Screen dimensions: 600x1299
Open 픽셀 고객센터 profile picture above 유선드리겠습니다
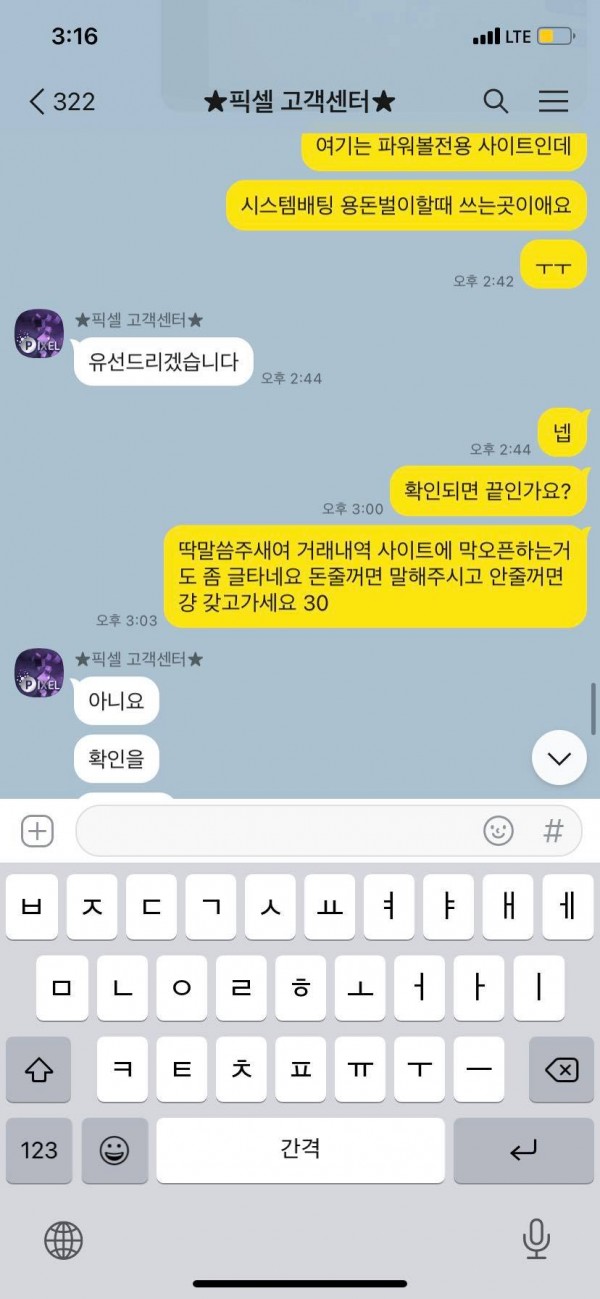(x=39, y=334)
